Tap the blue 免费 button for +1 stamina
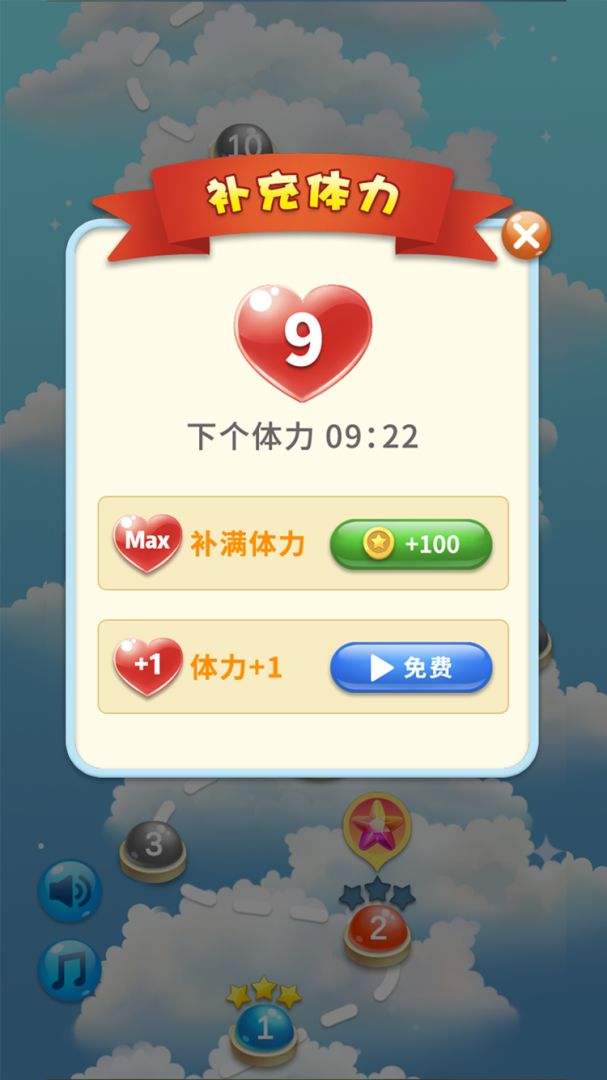Viewport: 607px width, 1080px height. tap(411, 668)
